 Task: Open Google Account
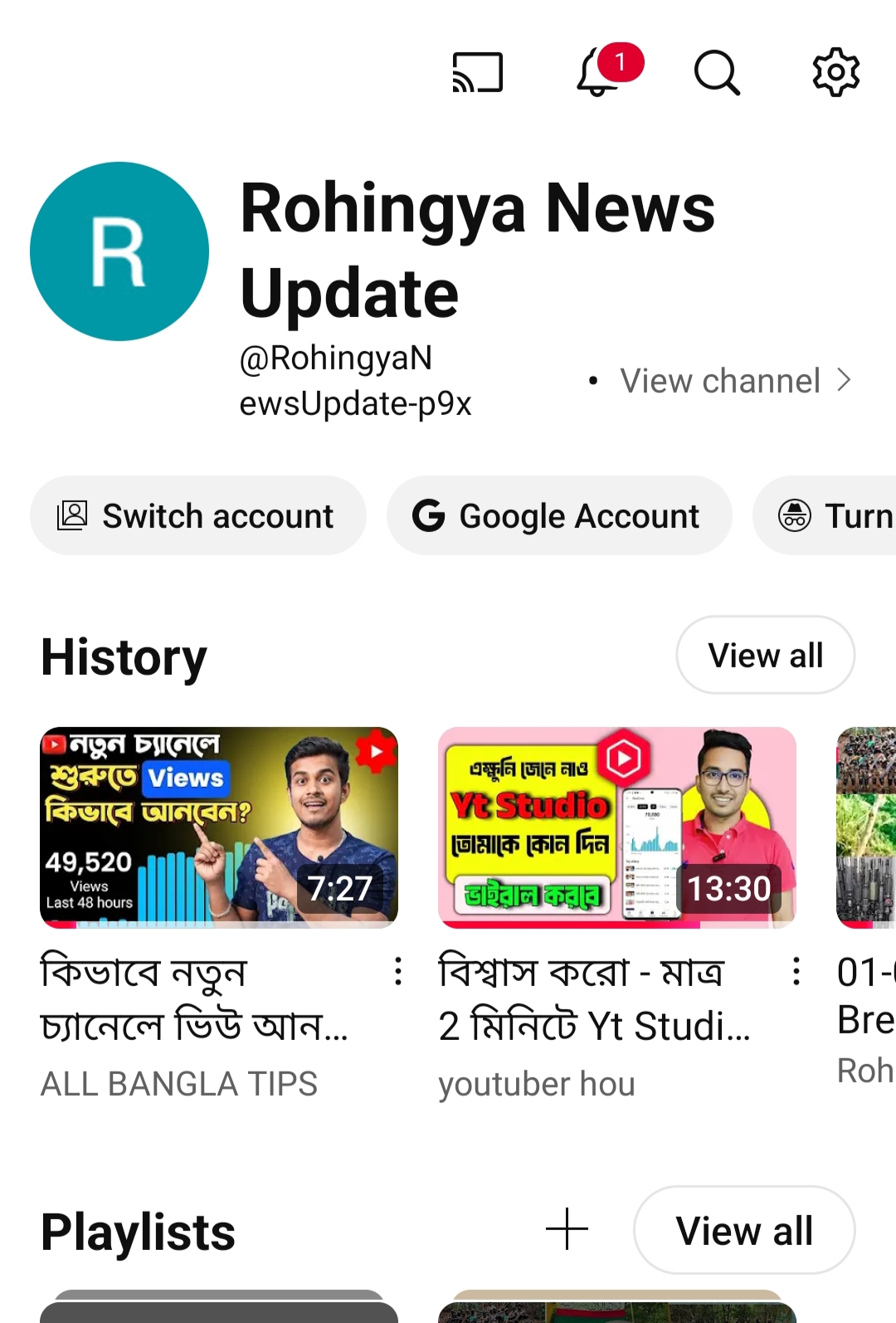pos(559,515)
